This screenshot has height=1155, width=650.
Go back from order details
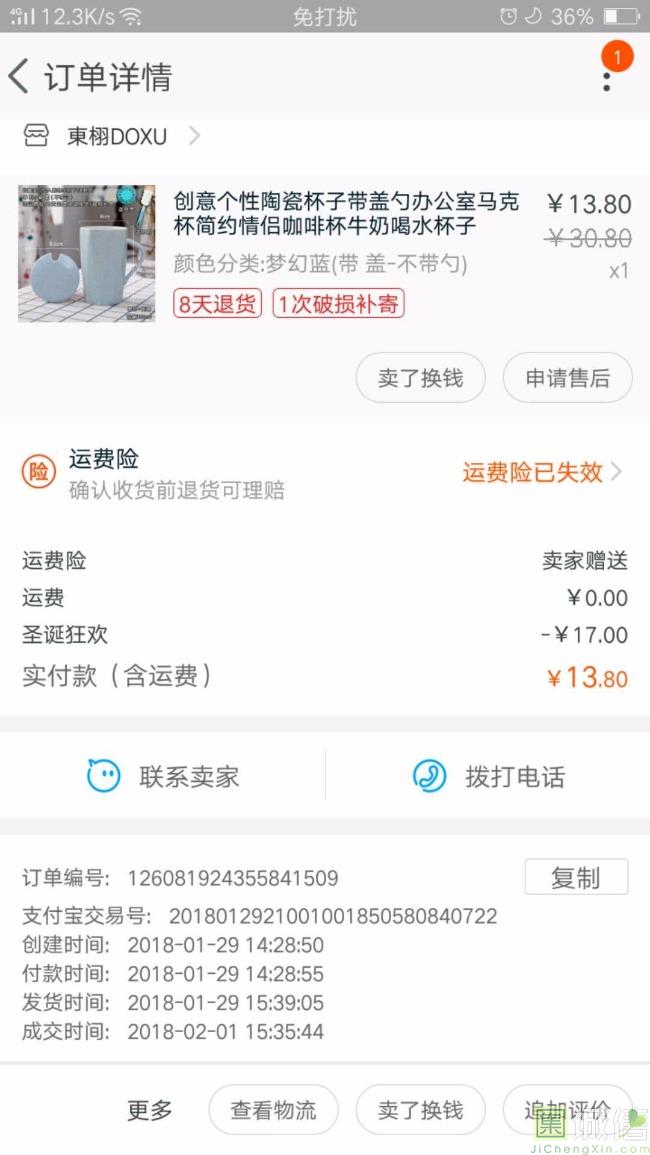click(19, 76)
